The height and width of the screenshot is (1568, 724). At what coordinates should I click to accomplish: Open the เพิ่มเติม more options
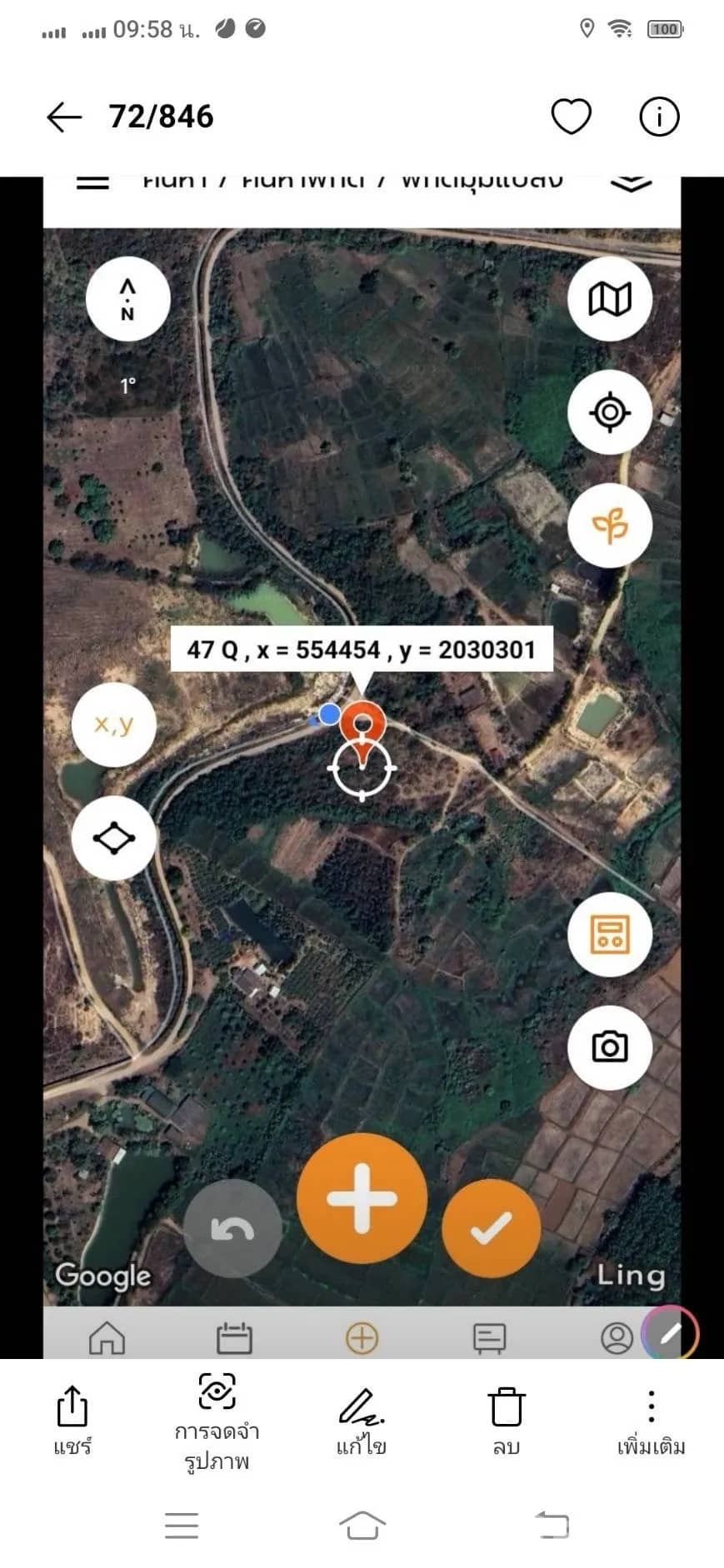click(x=651, y=1421)
